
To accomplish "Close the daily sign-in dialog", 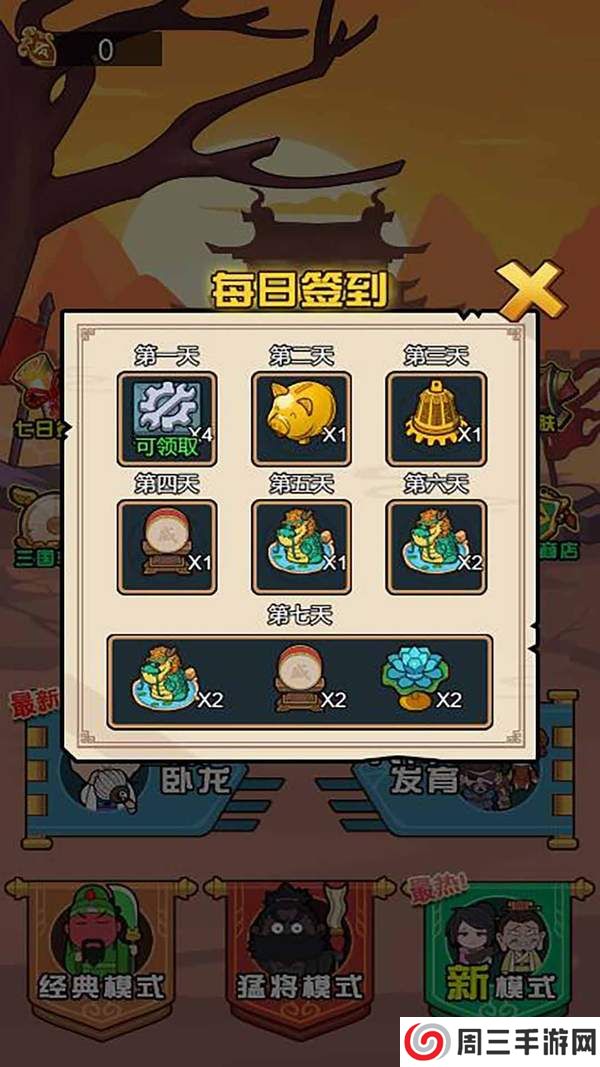I will (532, 291).
